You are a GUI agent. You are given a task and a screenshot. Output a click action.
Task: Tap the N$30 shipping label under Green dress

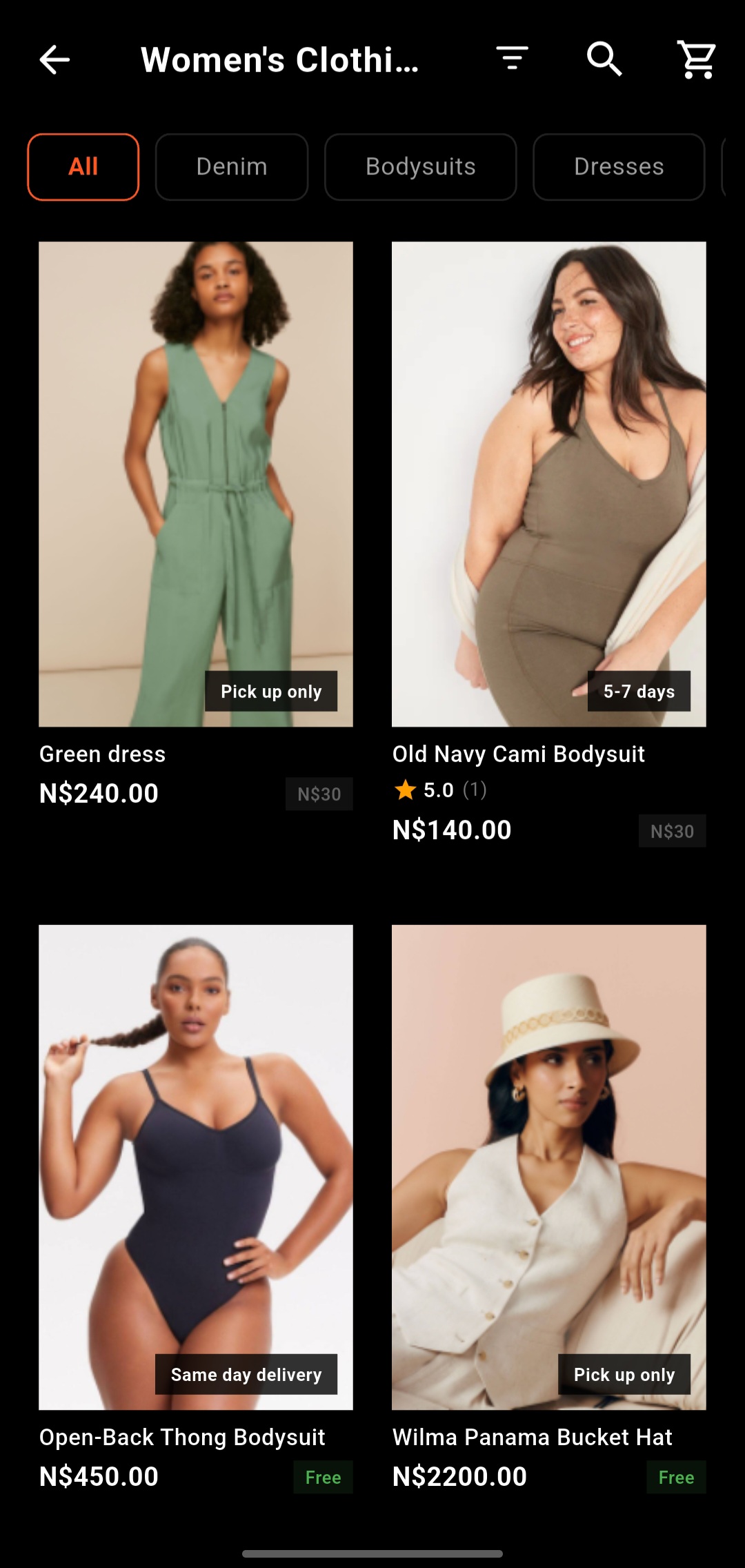tap(319, 794)
